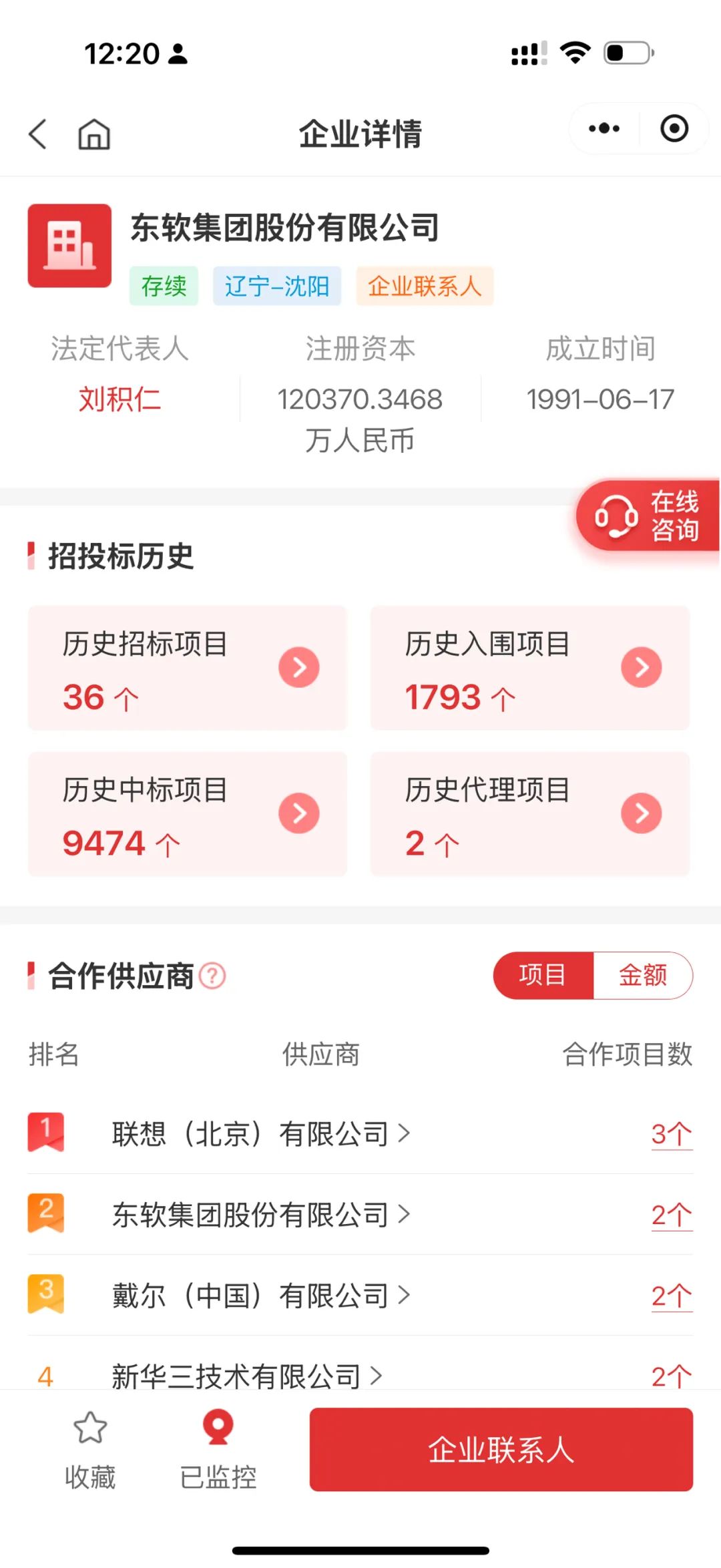
Task: Tap the home icon in header
Action: [94, 134]
